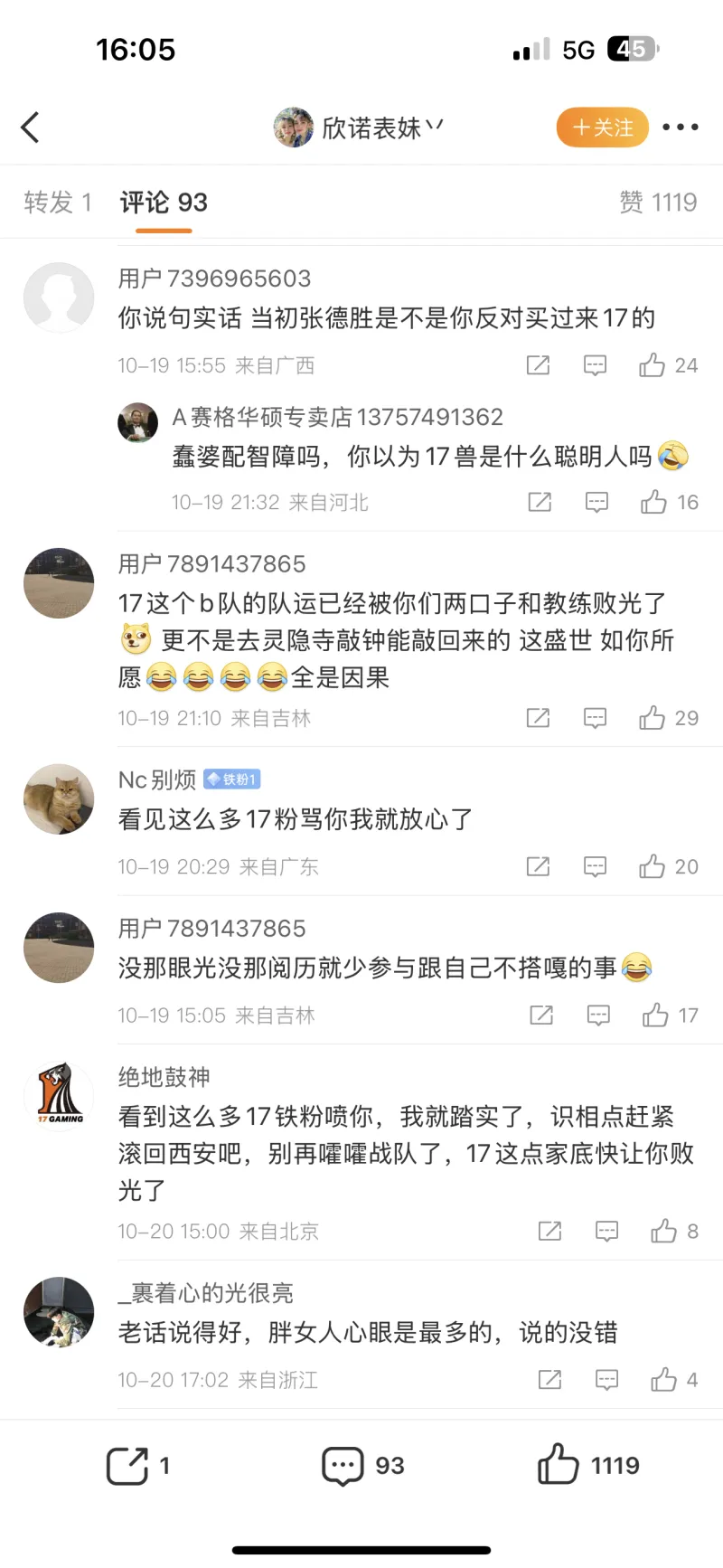This screenshot has height=1568, width=723.
Task: Reply to the comment posted 10-19 15:55 来自广西
Action: (595, 365)
